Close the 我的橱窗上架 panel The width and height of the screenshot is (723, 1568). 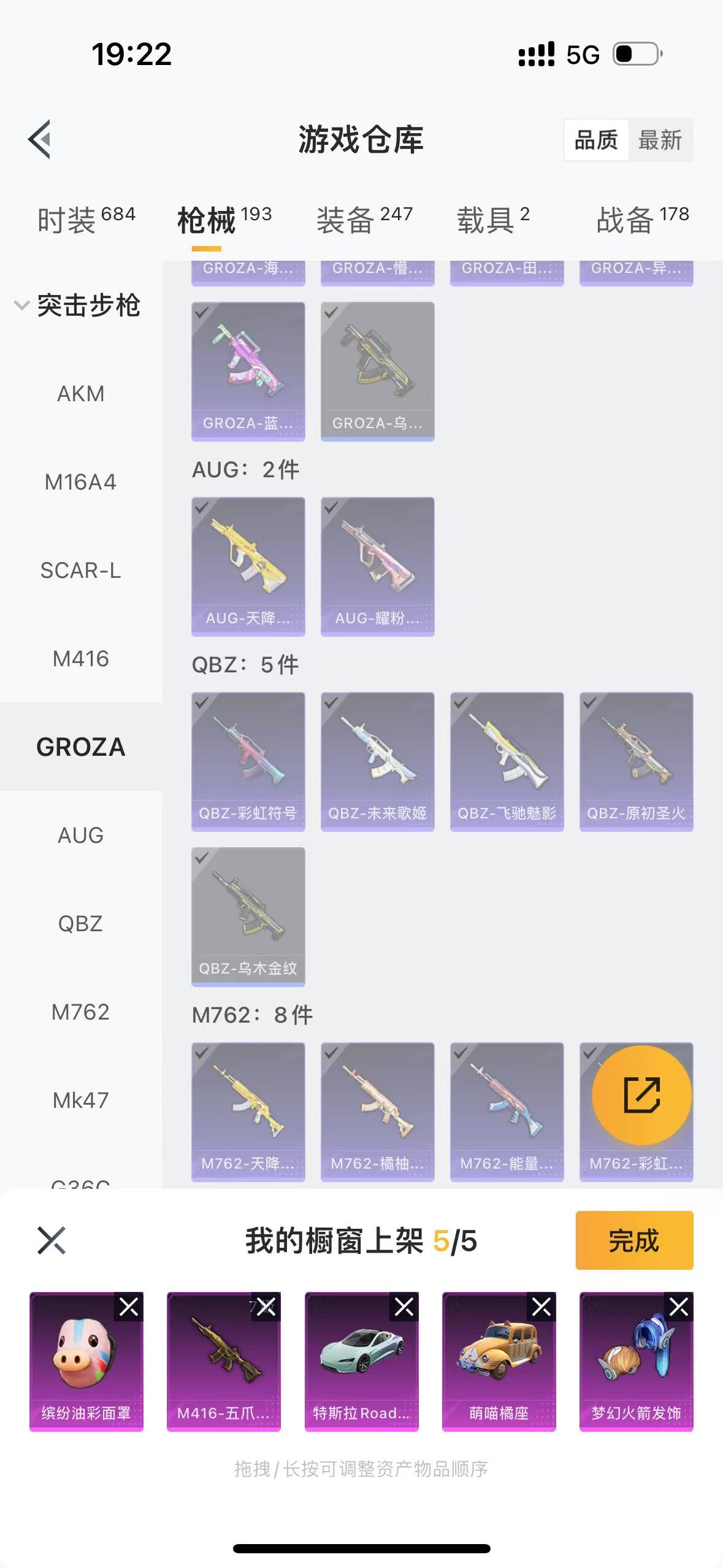click(52, 1240)
